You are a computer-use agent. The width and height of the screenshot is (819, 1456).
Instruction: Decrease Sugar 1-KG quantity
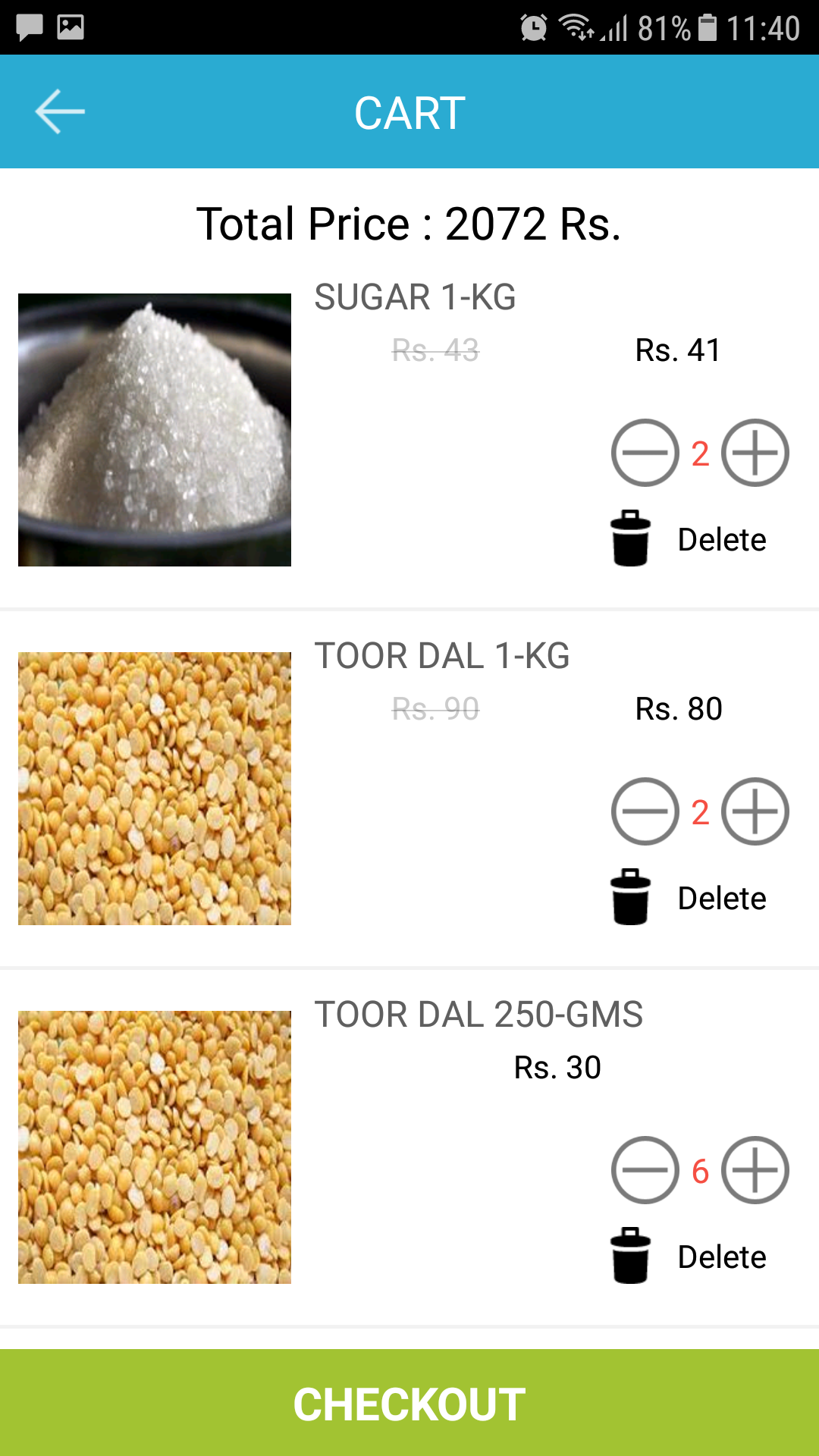click(645, 453)
